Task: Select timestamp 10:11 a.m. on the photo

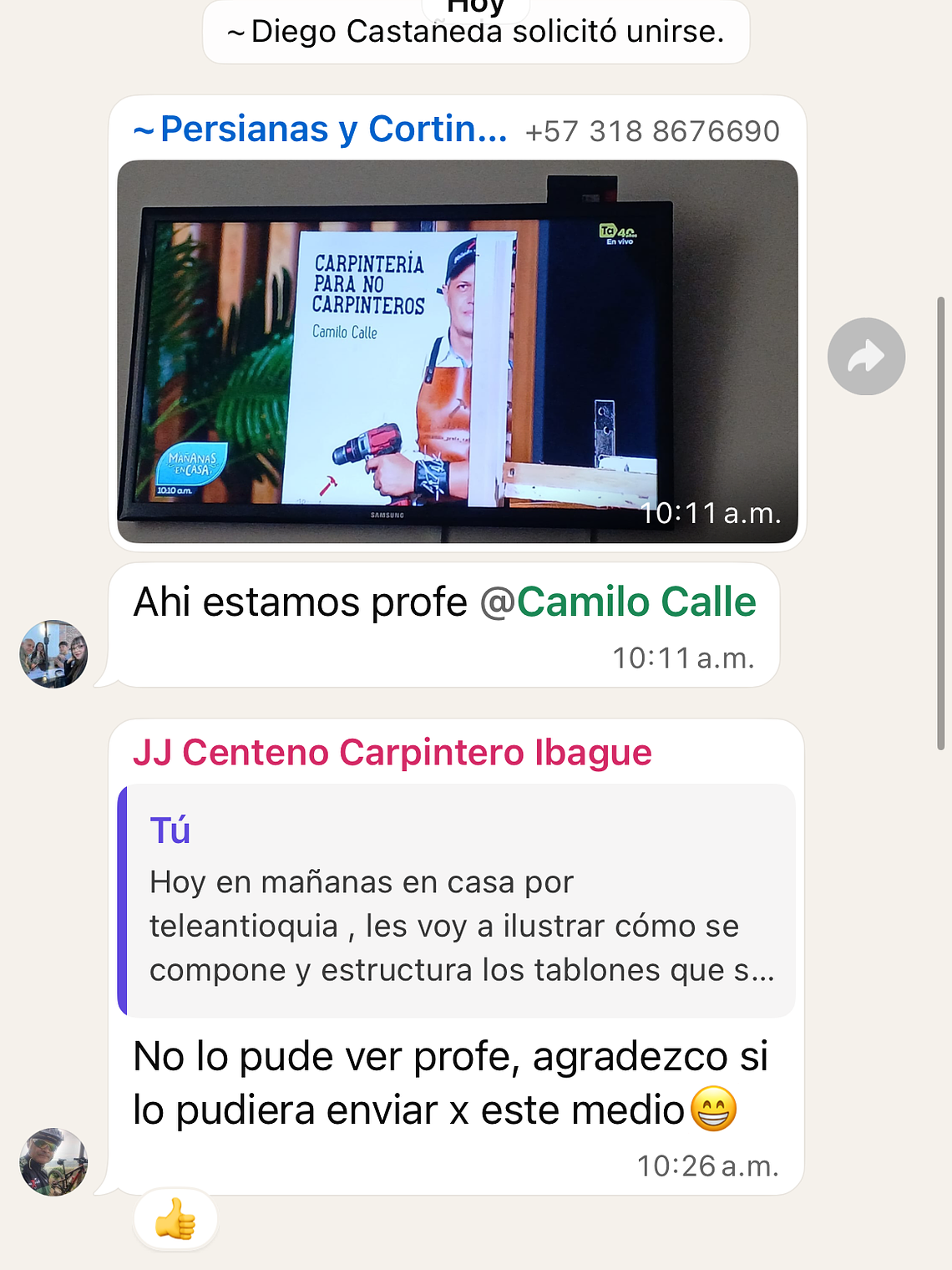Action: click(711, 514)
